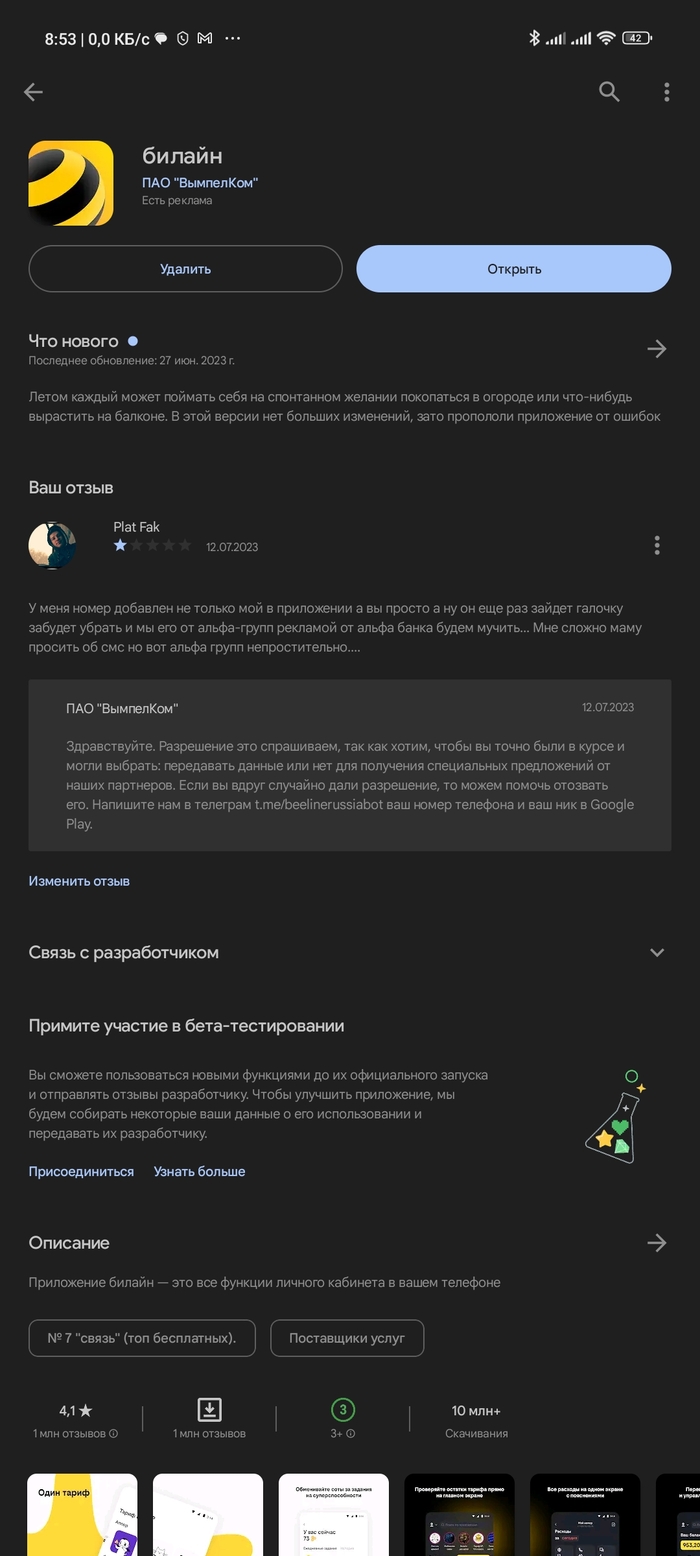Open the top overflow menu
The height and width of the screenshot is (1556, 700).
pos(667,92)
